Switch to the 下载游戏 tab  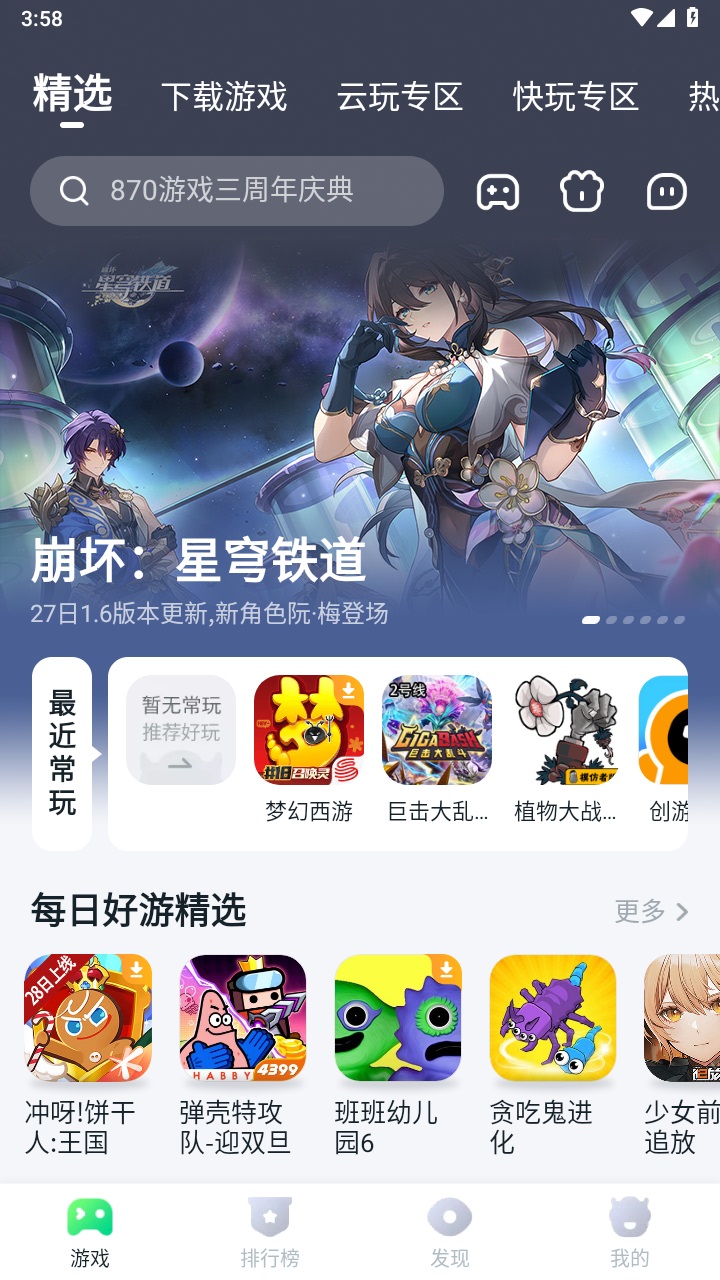[224, 97]
